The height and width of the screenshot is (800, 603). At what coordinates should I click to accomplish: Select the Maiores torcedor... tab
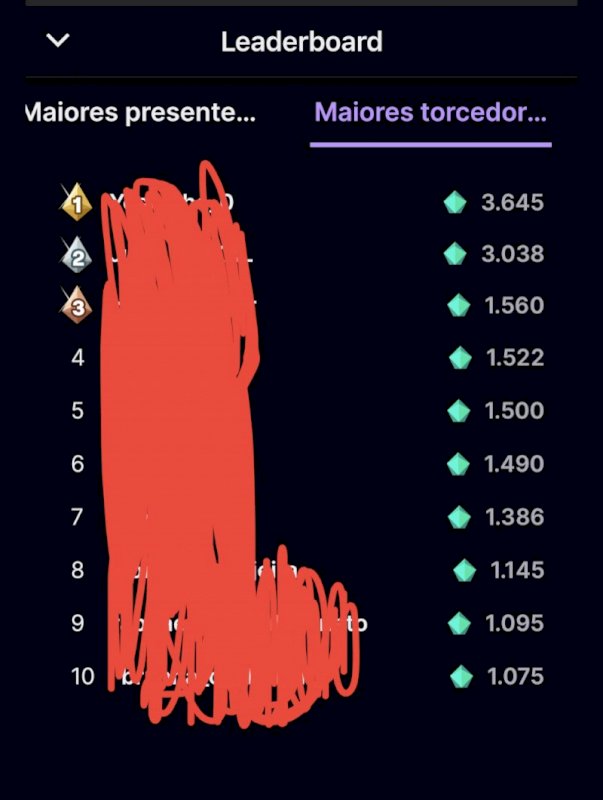point(430,112)
